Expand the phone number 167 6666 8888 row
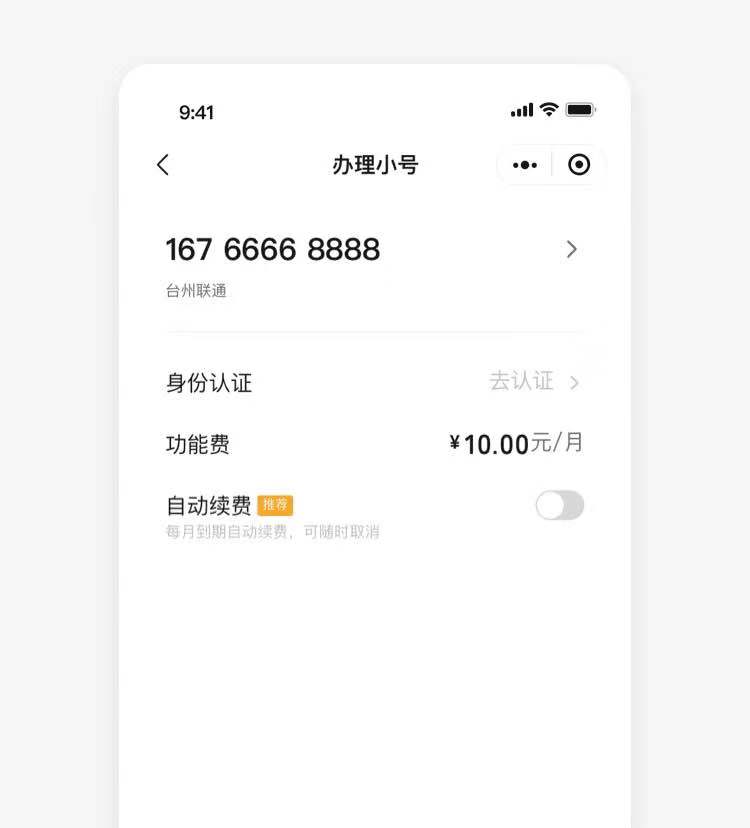The width and height of the screenshot is (750, 828). 572,250
